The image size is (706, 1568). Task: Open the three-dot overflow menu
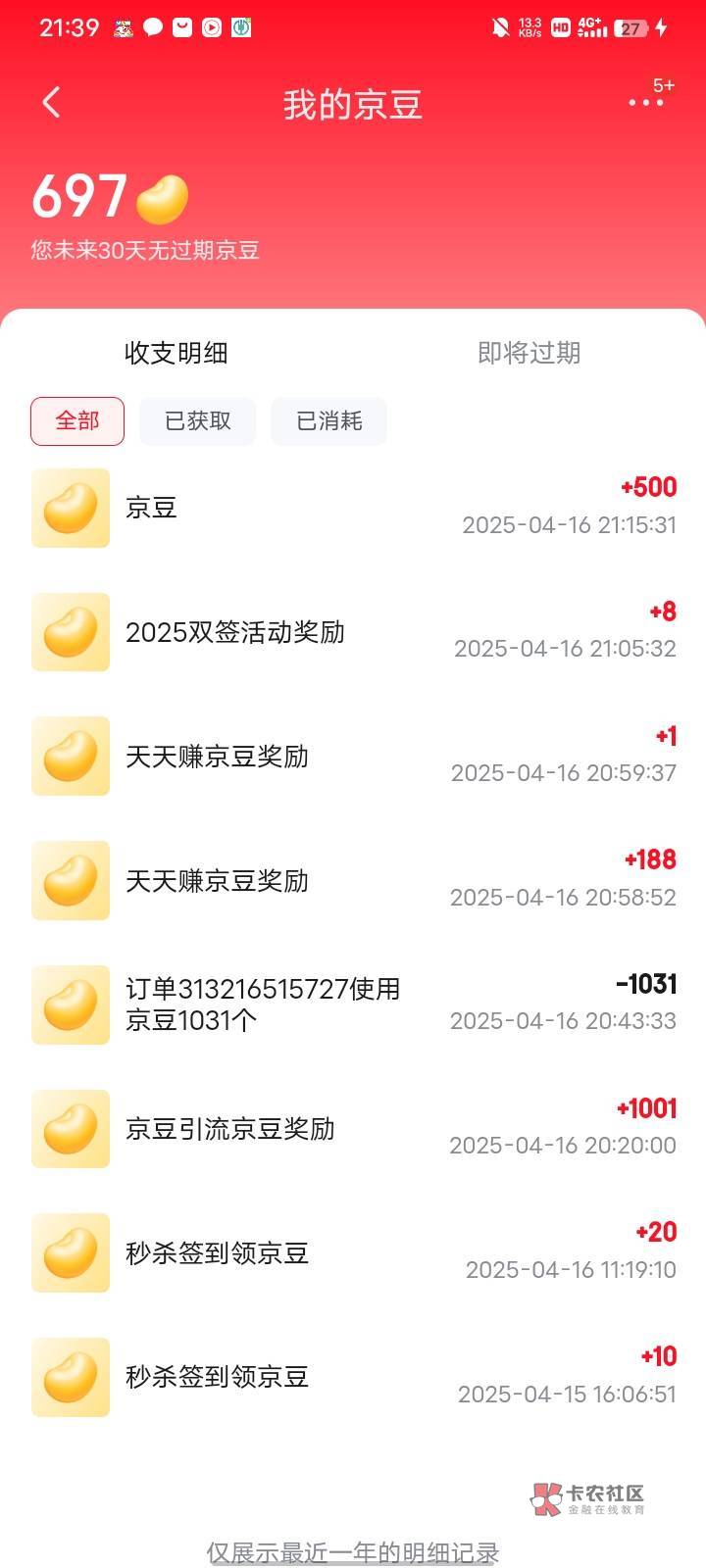click(x=645, y=103)
